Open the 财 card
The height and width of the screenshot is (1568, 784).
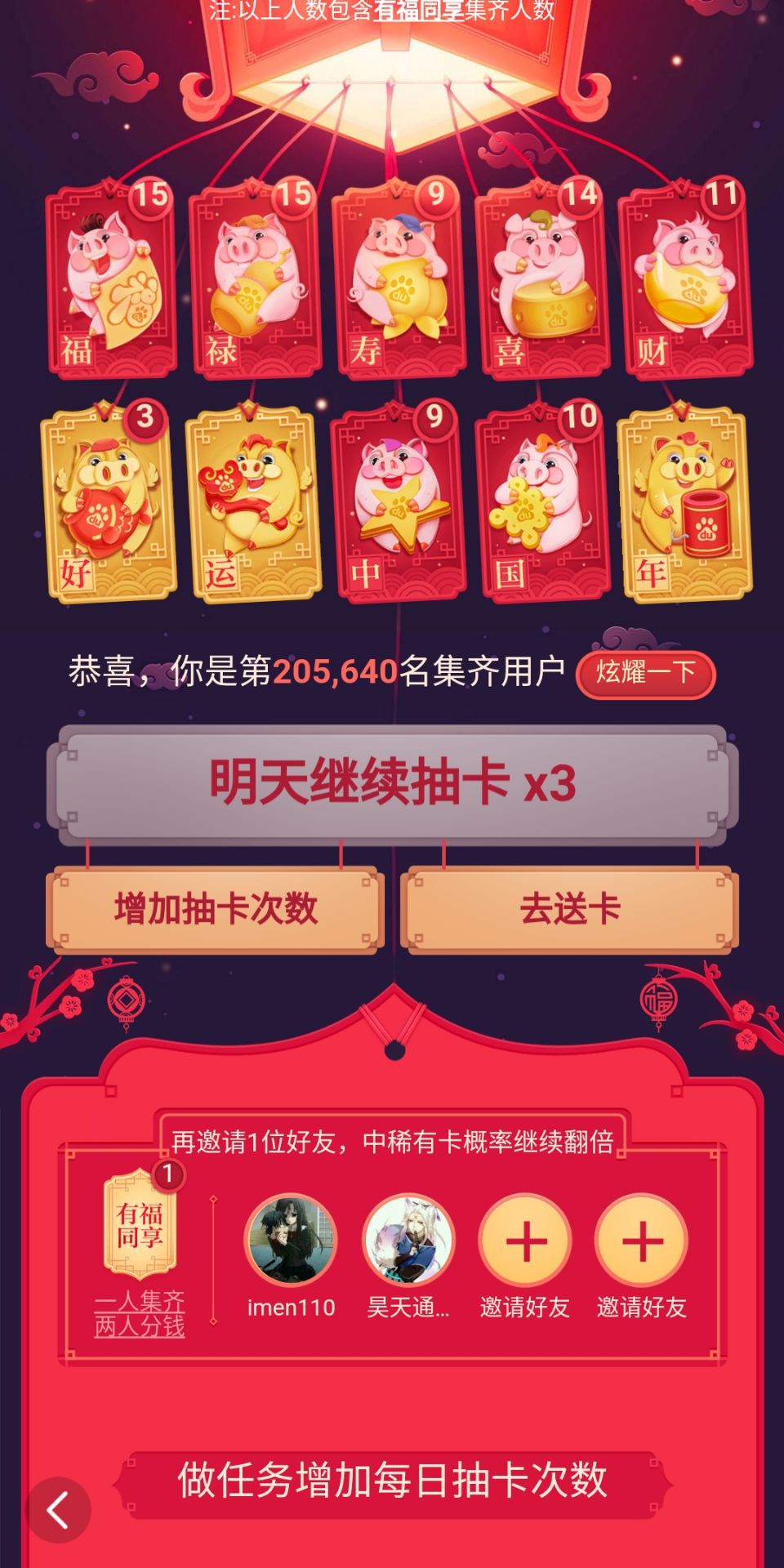pos(685,282)
